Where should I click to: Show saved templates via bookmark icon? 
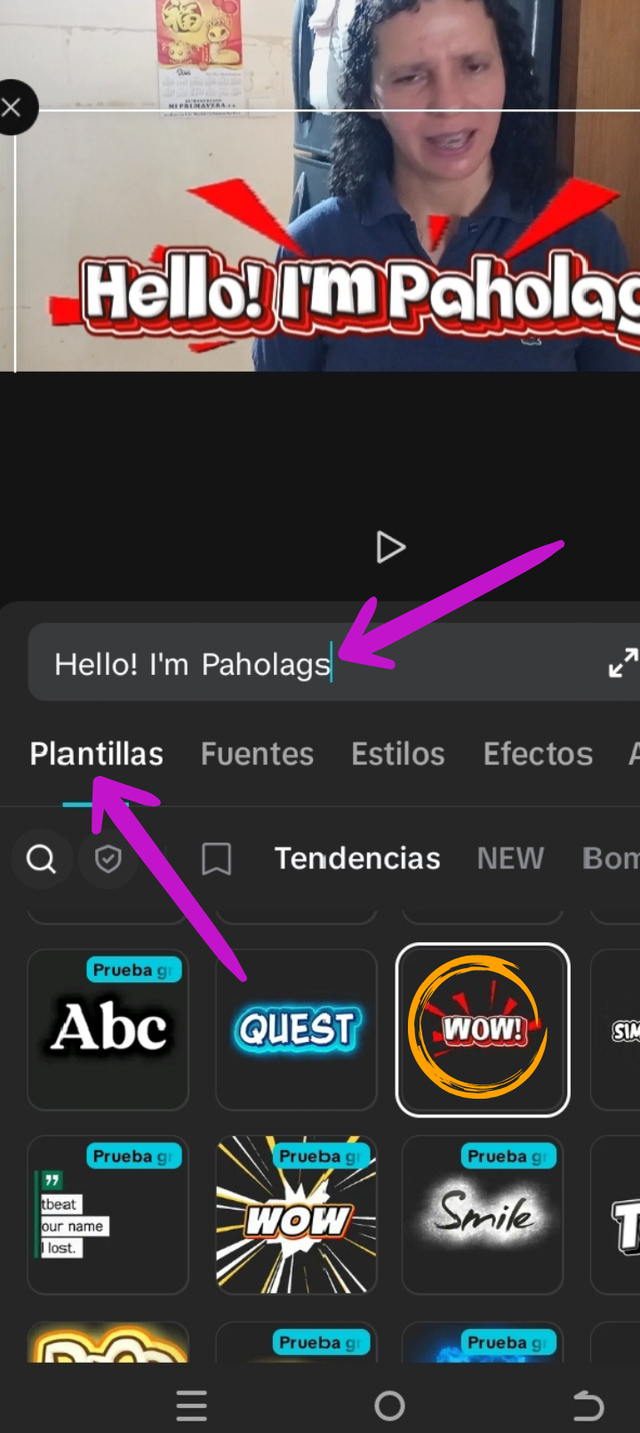pyautogui.click(x=216, y=859)
